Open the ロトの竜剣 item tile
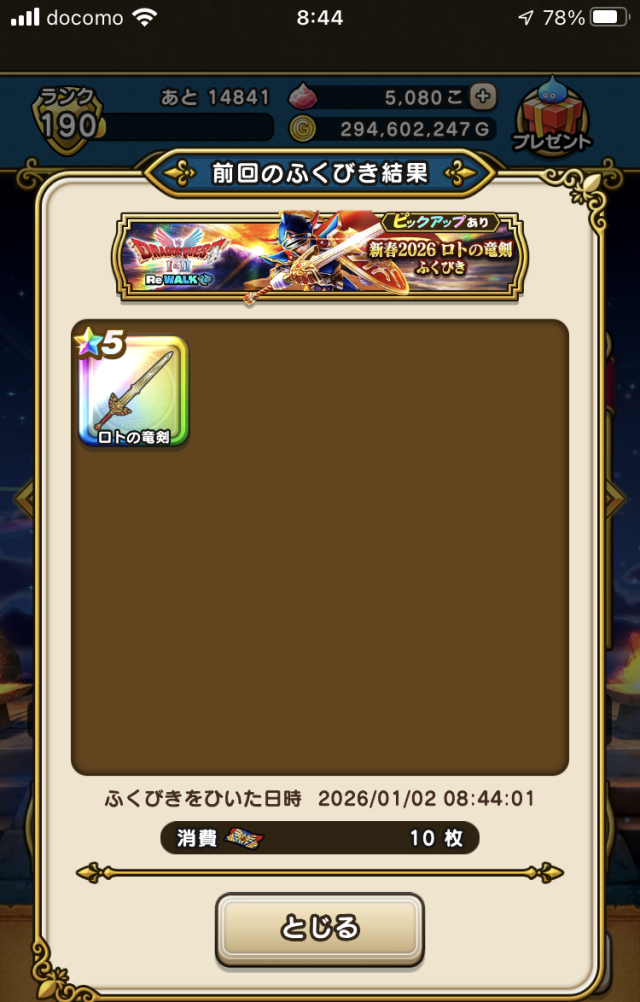Screen dimensions: 640x1002 click(134, 392)
